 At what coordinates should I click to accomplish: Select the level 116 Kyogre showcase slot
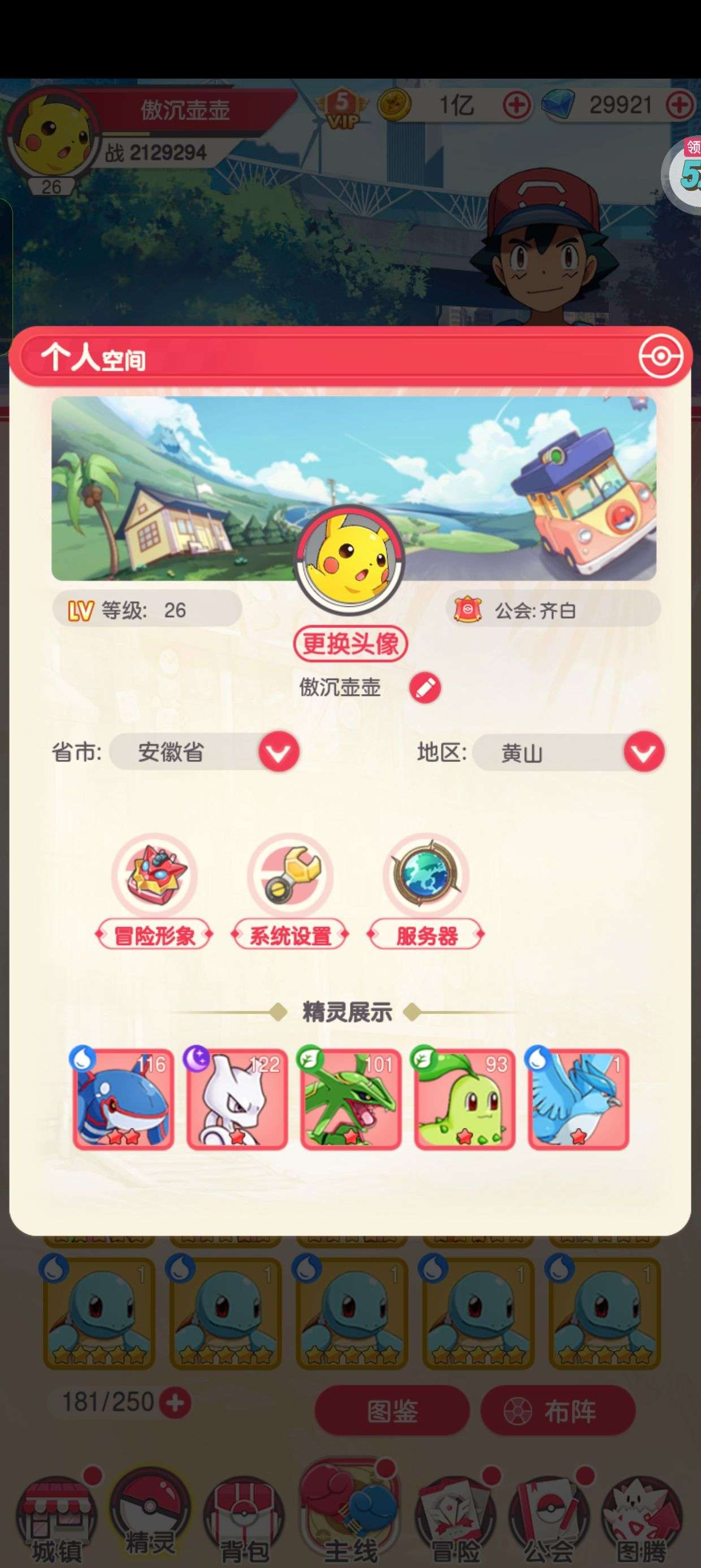pyautogui.click(x=122, y=1098)
